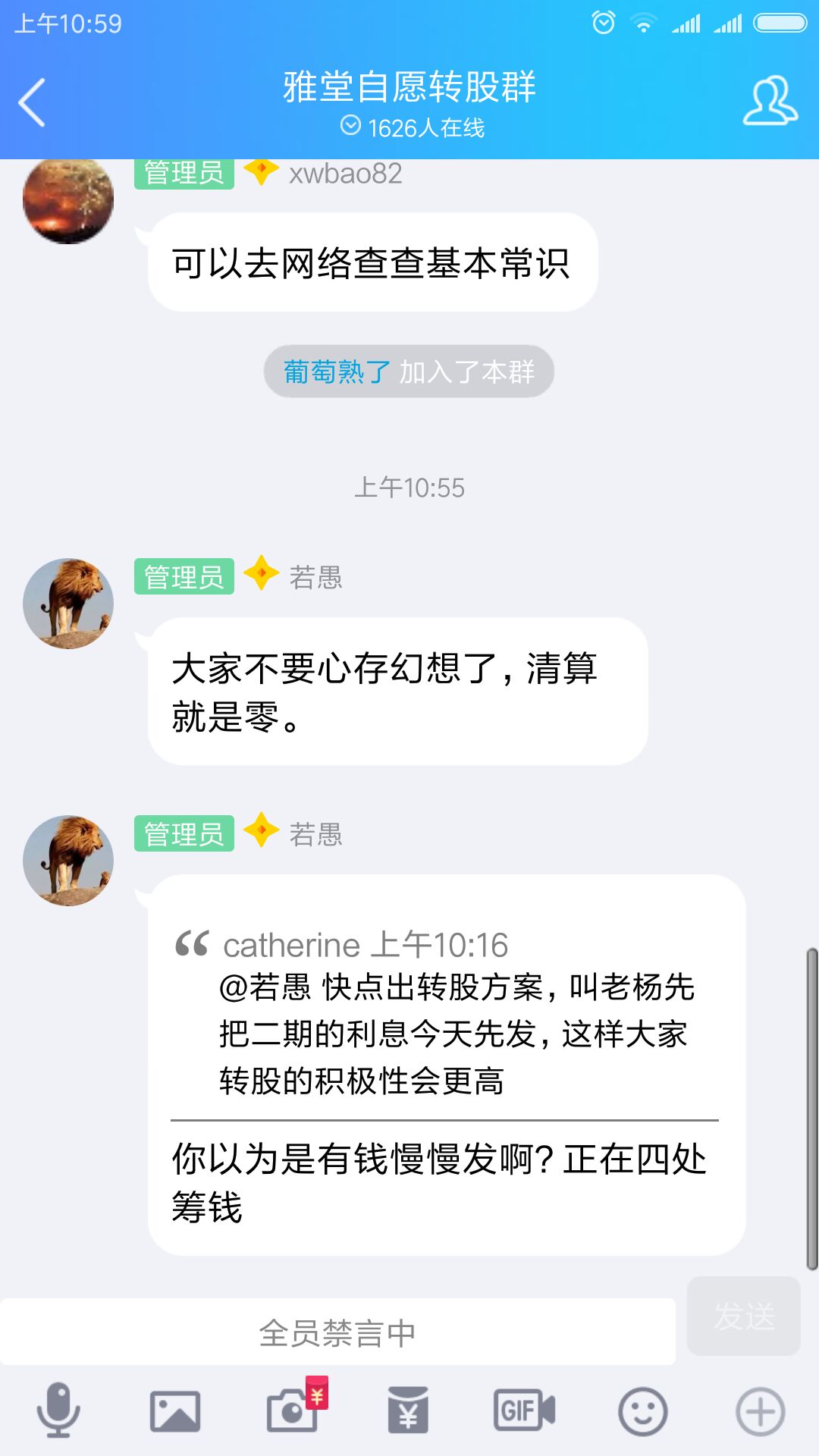Open the title 雅堂自愿转股群

[409, 86]
